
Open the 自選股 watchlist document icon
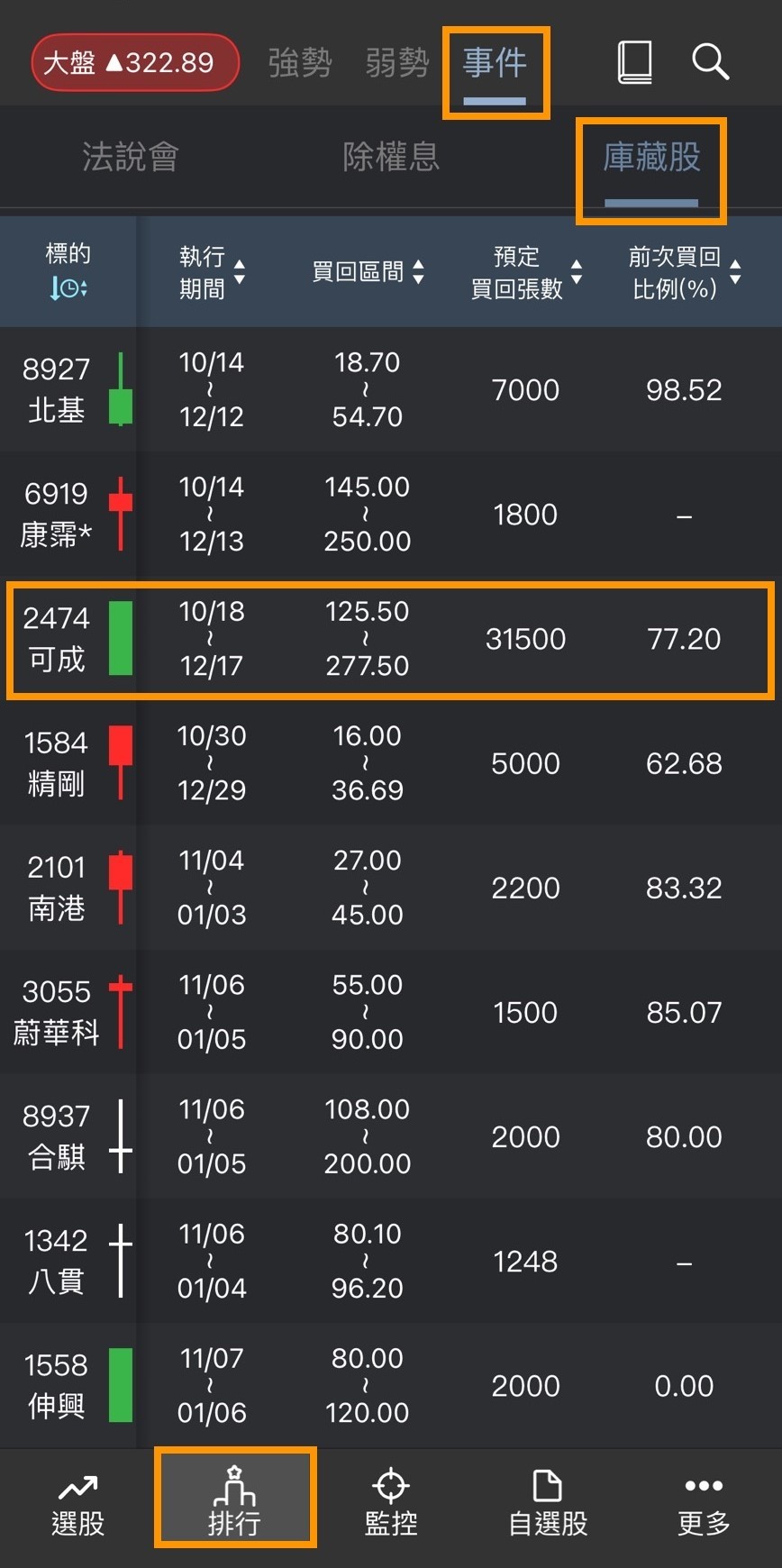tap(547, 1496)
